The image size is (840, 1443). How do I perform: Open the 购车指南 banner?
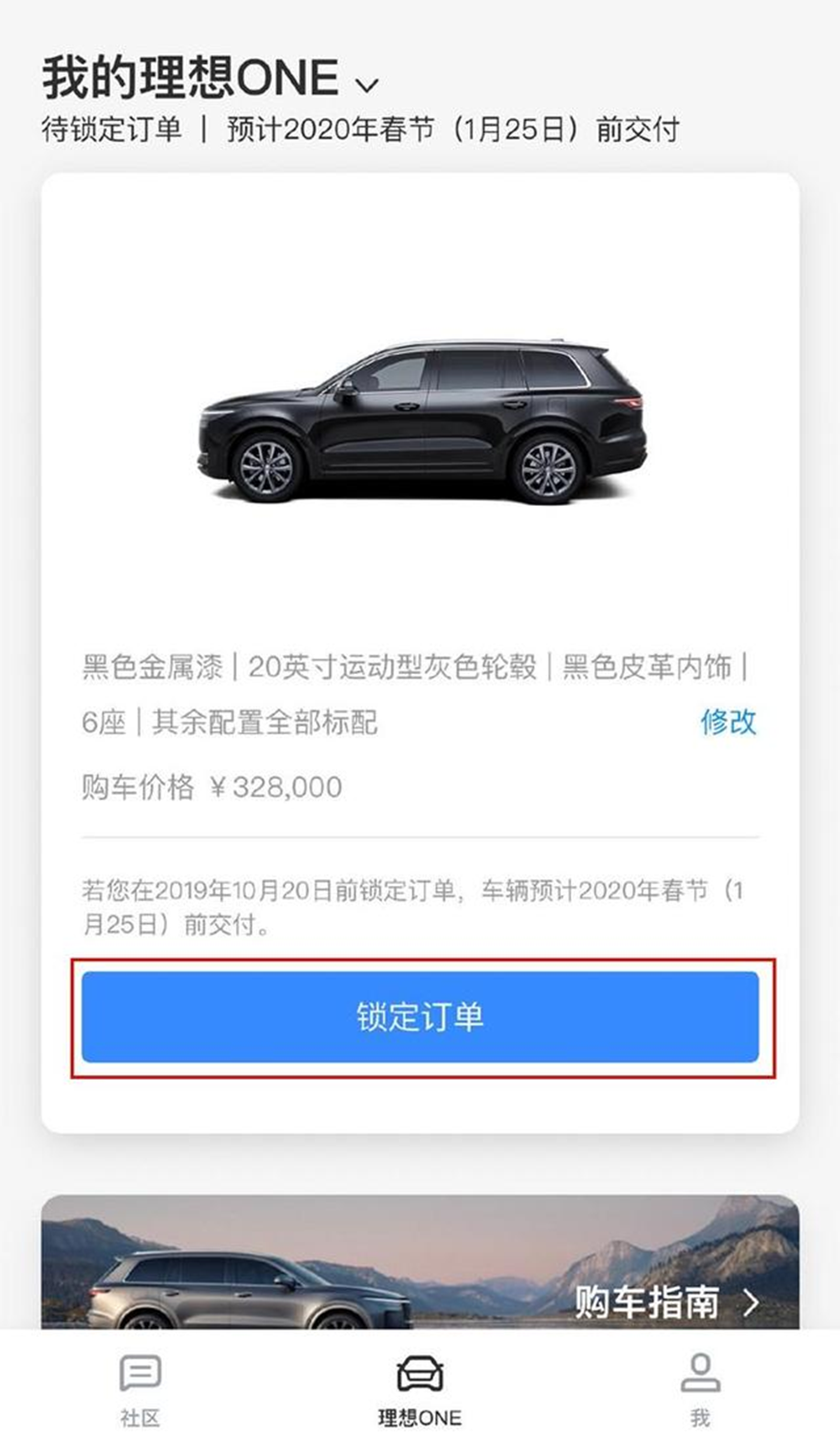pos(665,1301)
